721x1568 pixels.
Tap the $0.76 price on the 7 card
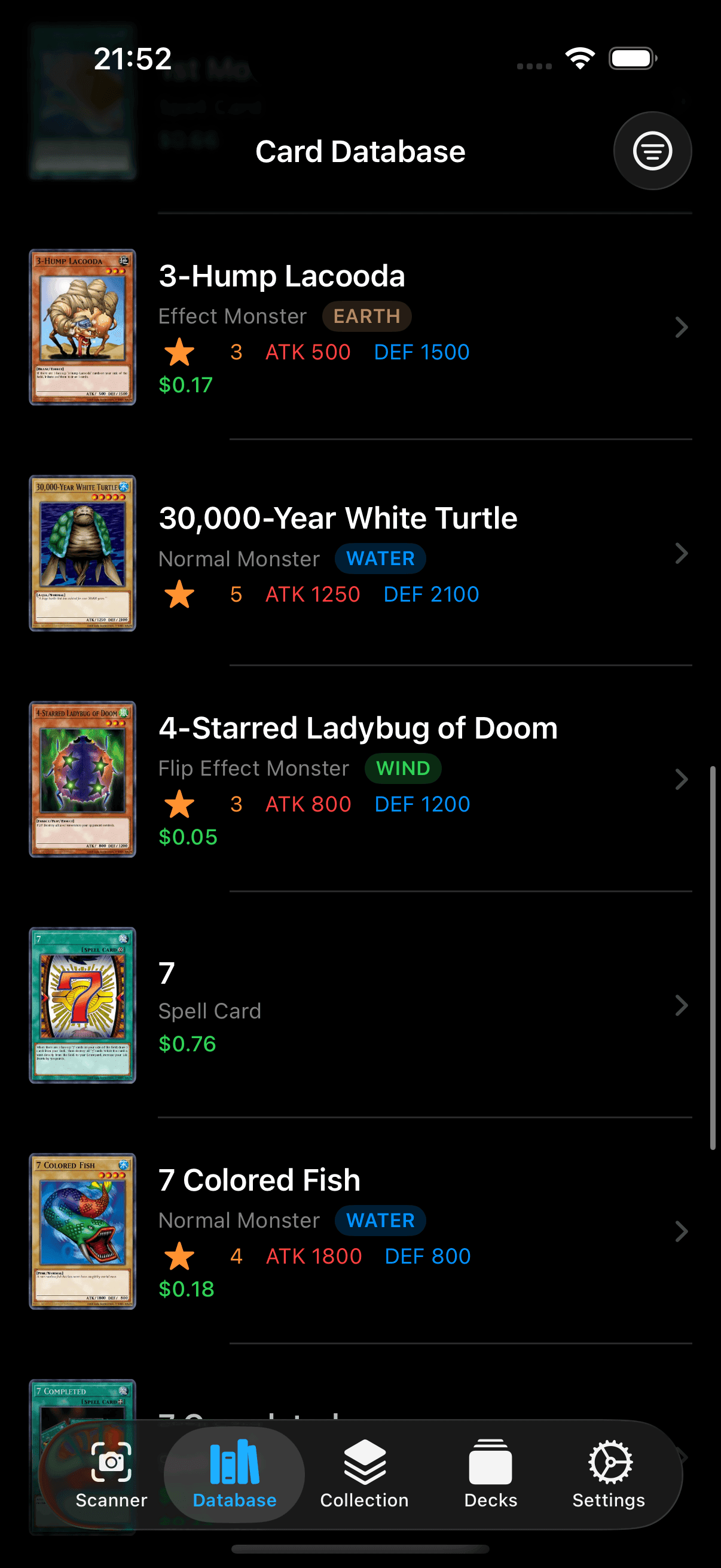[187, 1044]
